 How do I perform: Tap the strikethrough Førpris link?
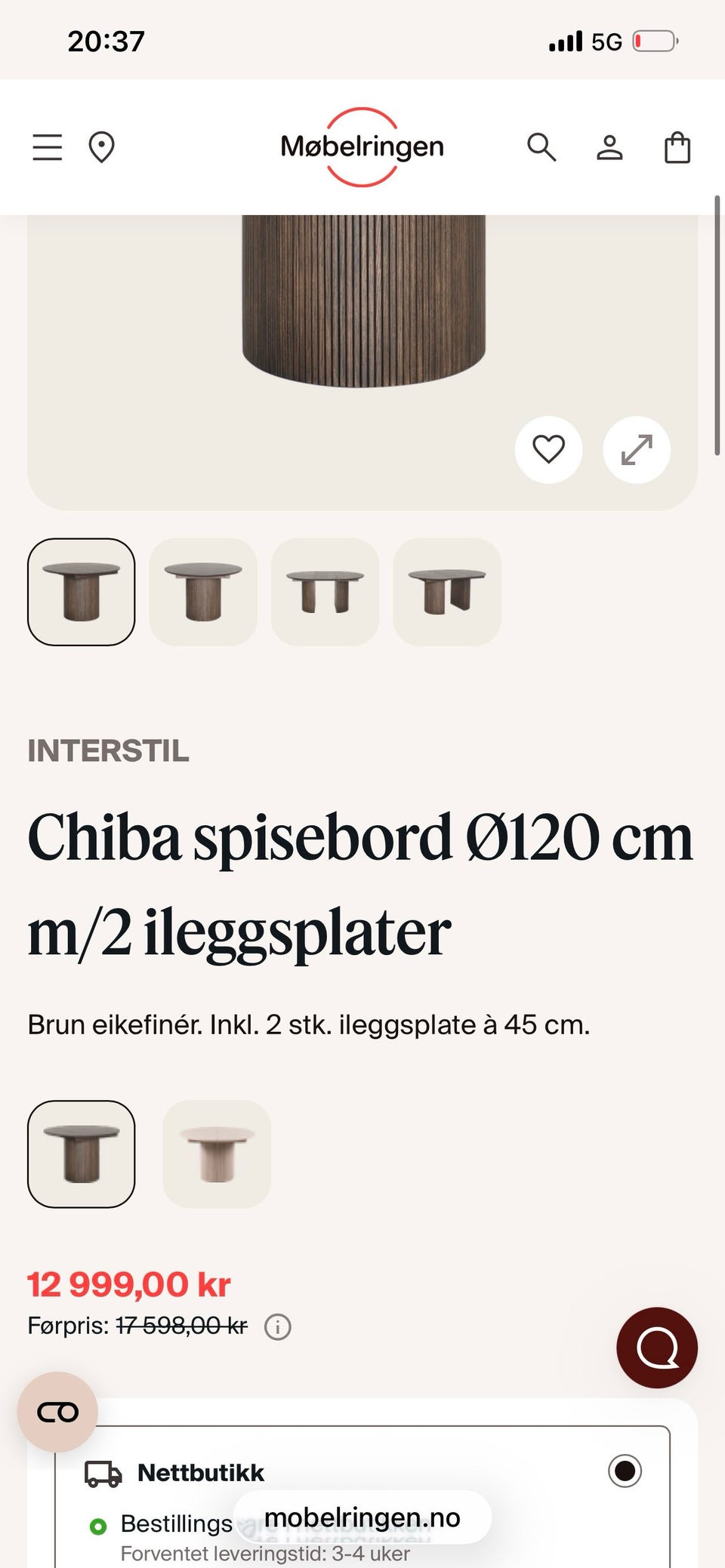click(181, 1326)
